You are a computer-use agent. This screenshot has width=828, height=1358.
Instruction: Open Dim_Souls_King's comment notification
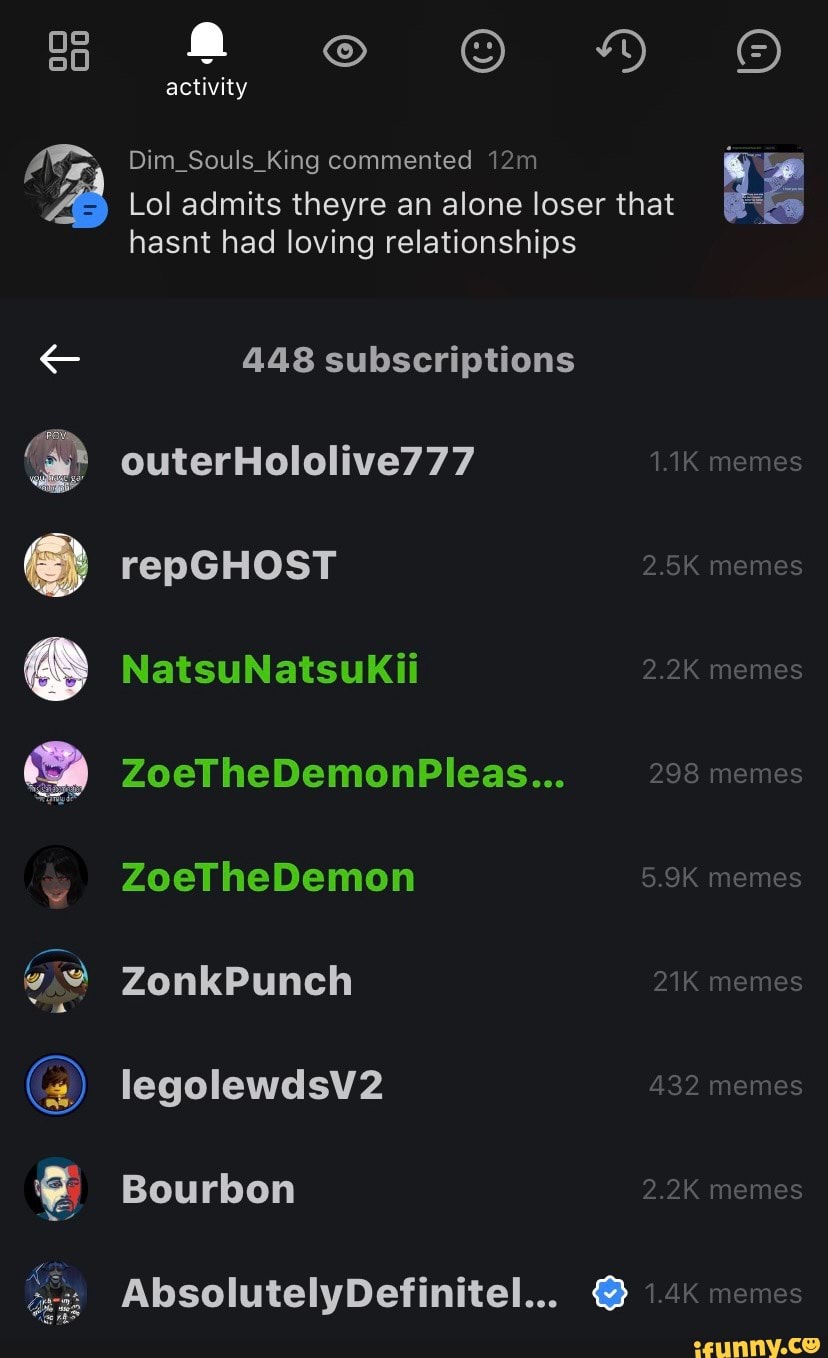(400, 205)
